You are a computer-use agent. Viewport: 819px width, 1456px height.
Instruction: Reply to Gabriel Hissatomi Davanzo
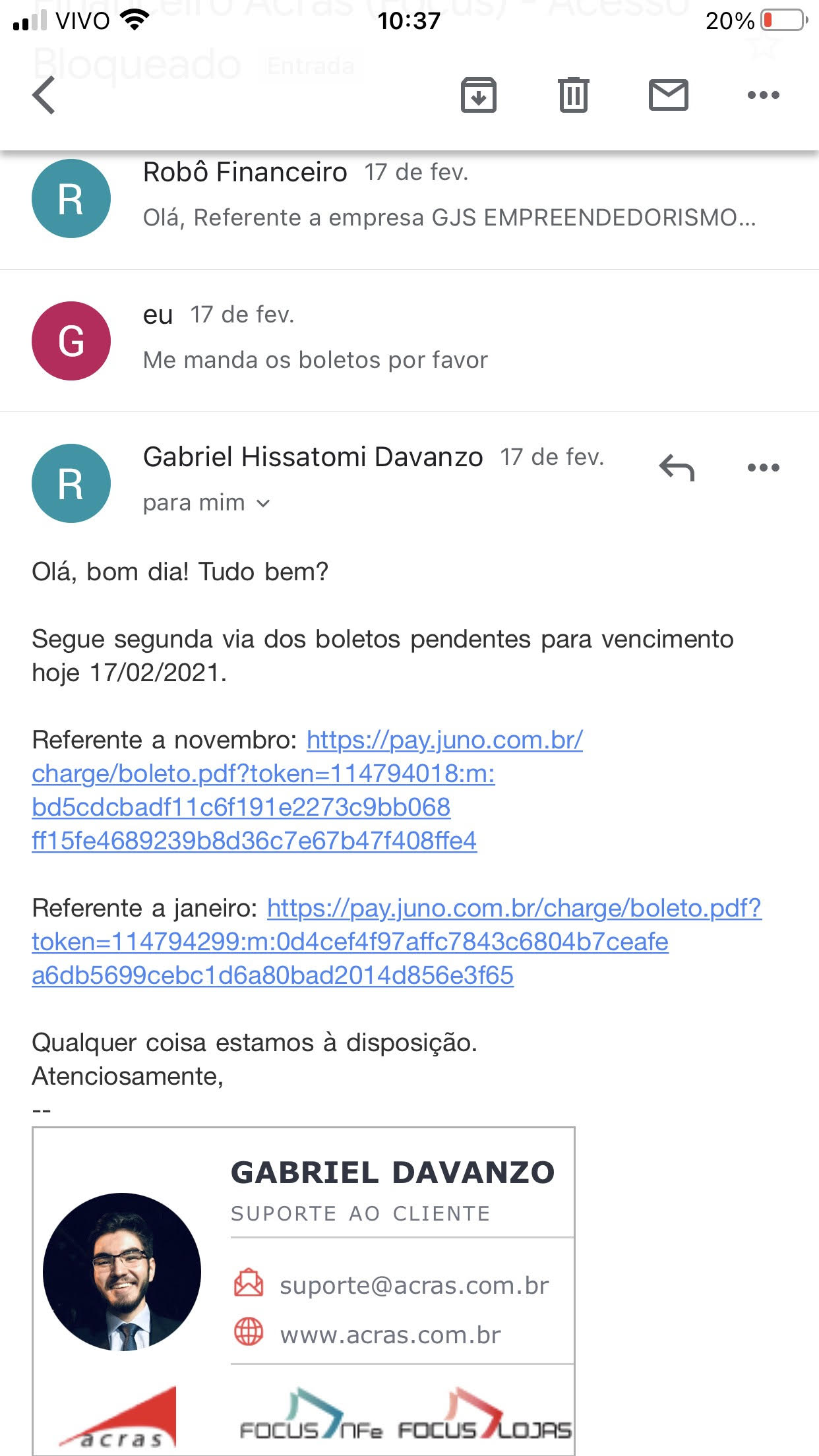coord(677,468)
